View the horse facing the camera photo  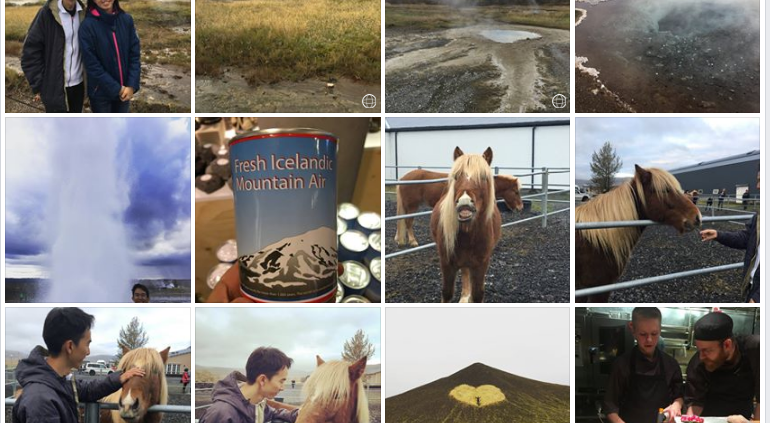click(x=477, y=210)
